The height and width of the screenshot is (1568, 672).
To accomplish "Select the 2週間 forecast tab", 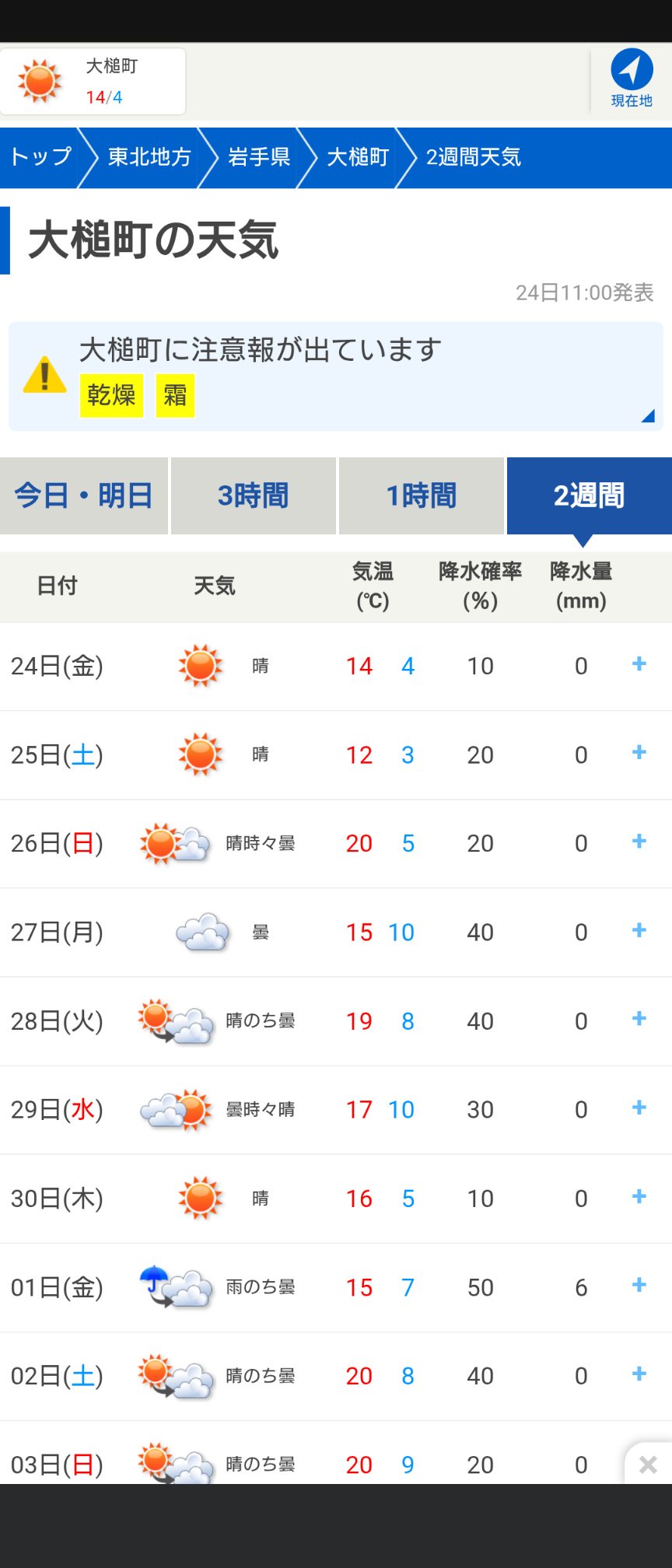I will pos(589,495).
